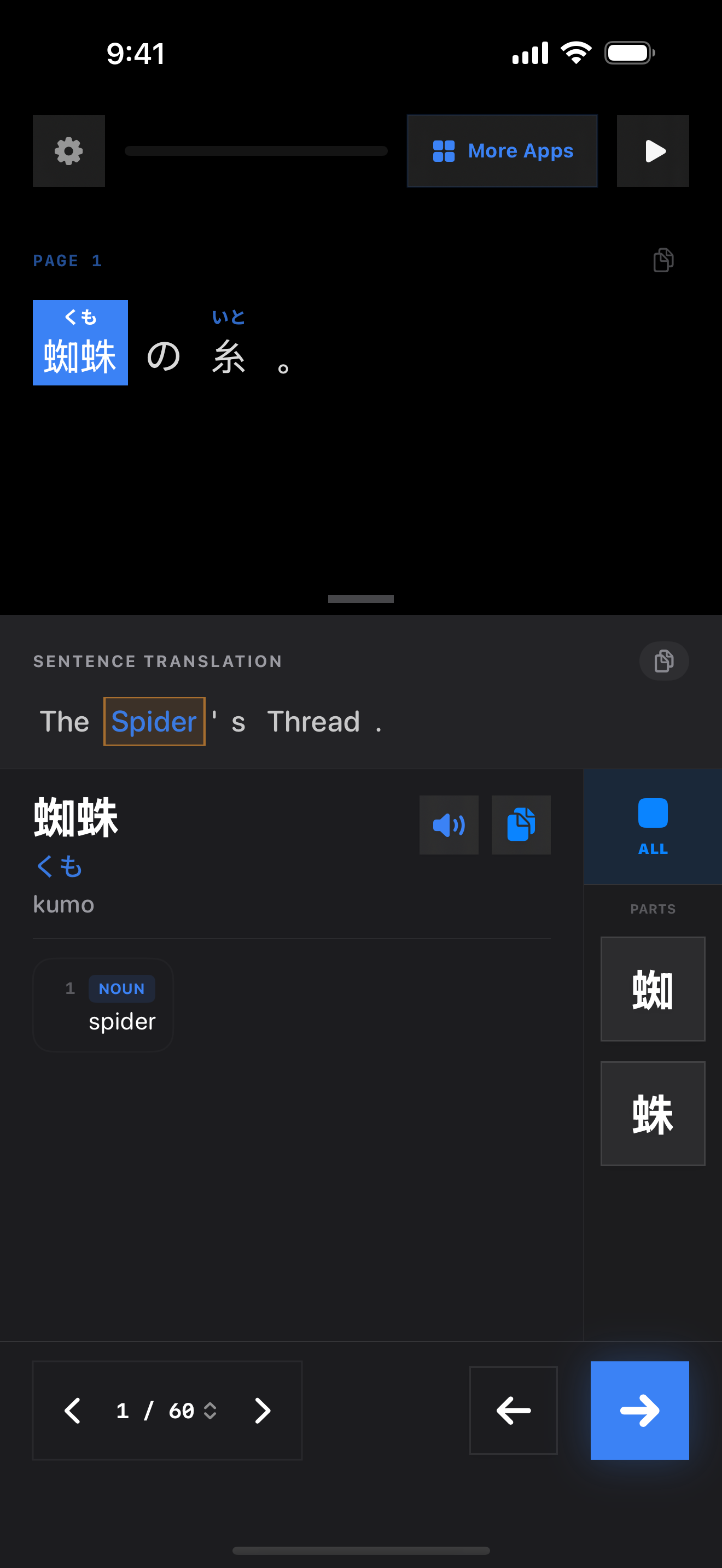Open the page number picker
Screen dimensions: 722x1568
pos(167,1411)
